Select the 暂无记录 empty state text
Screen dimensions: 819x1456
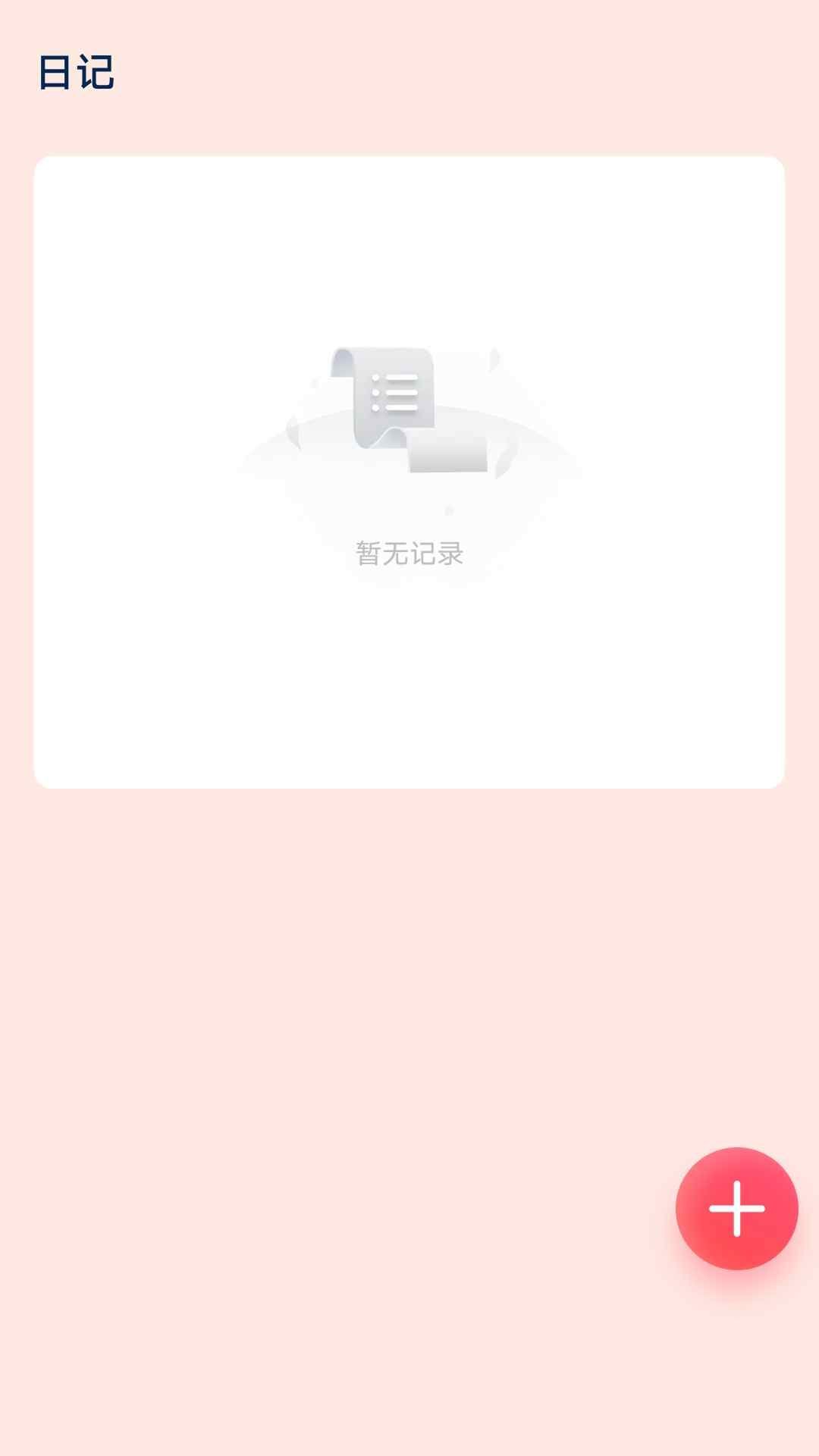click(410, 553)
